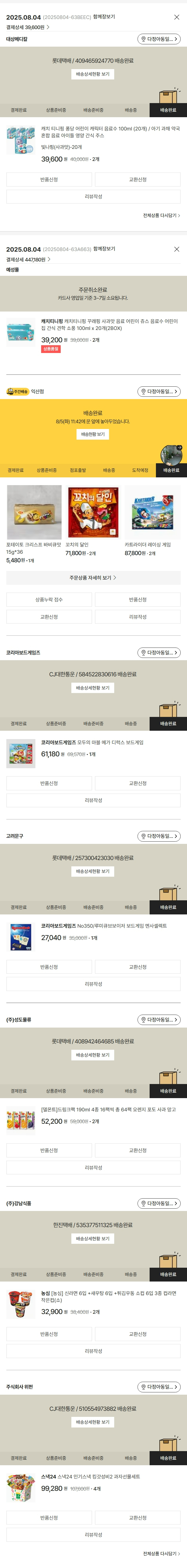Close the 63BEEC order card
Image resolution: width=187 pixels, height=1568 pixels.
point(177,17)
